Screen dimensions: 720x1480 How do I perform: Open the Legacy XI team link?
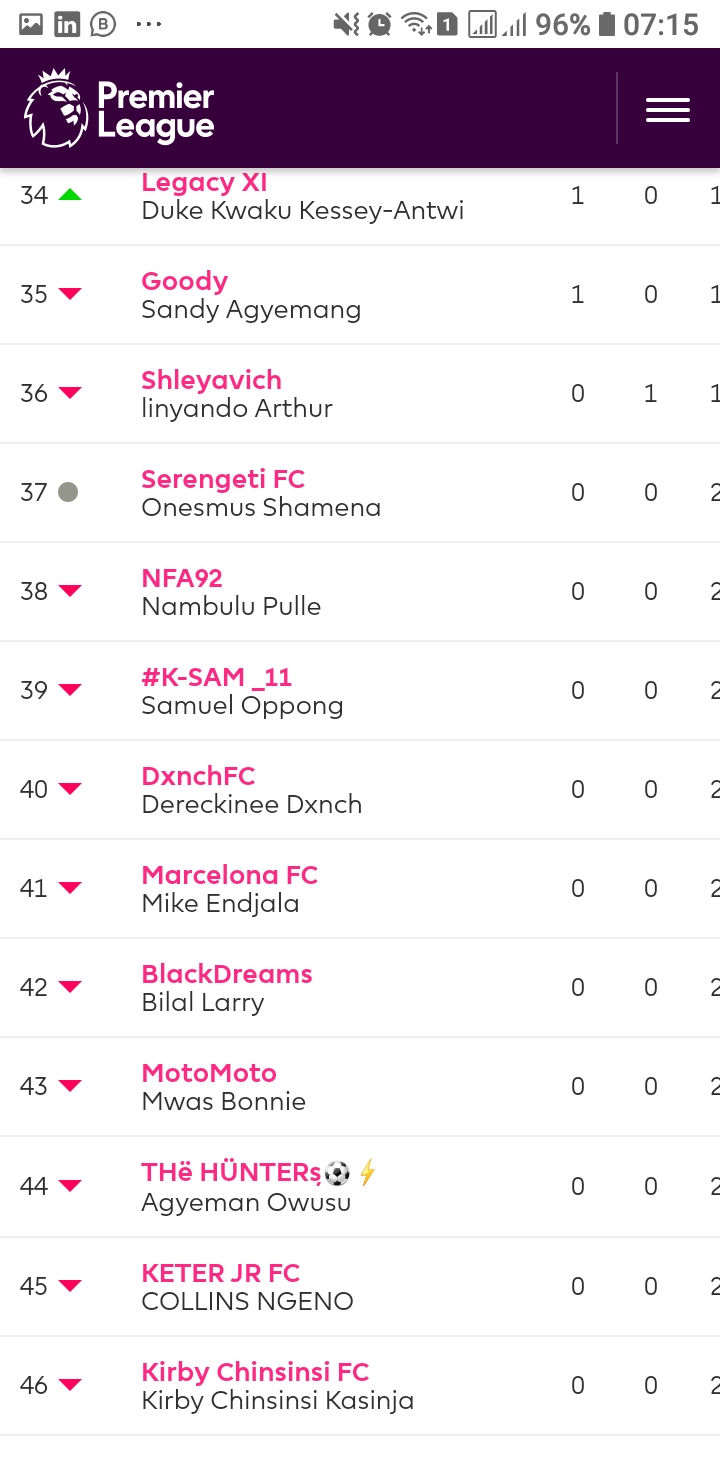204,183
